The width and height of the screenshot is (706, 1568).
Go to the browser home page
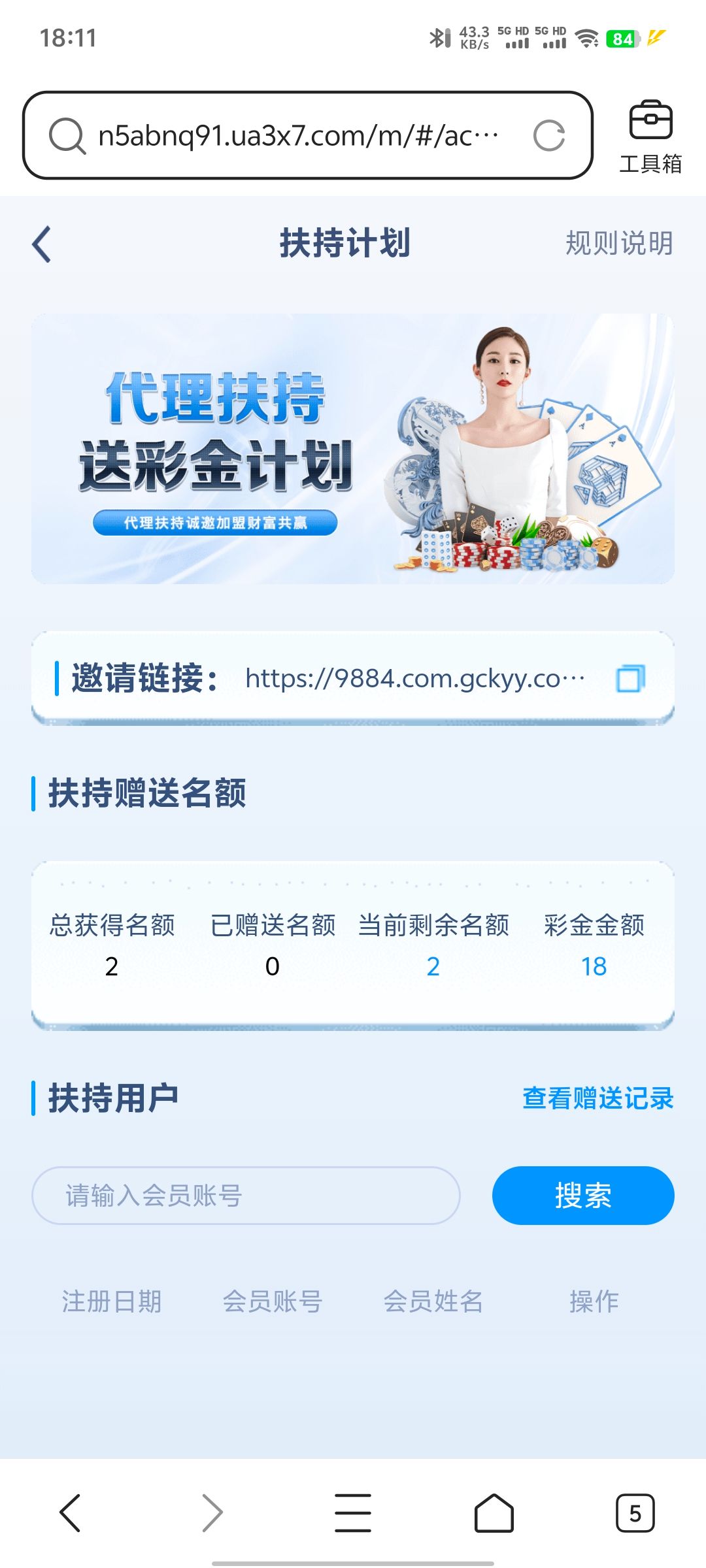(494, 1512)
